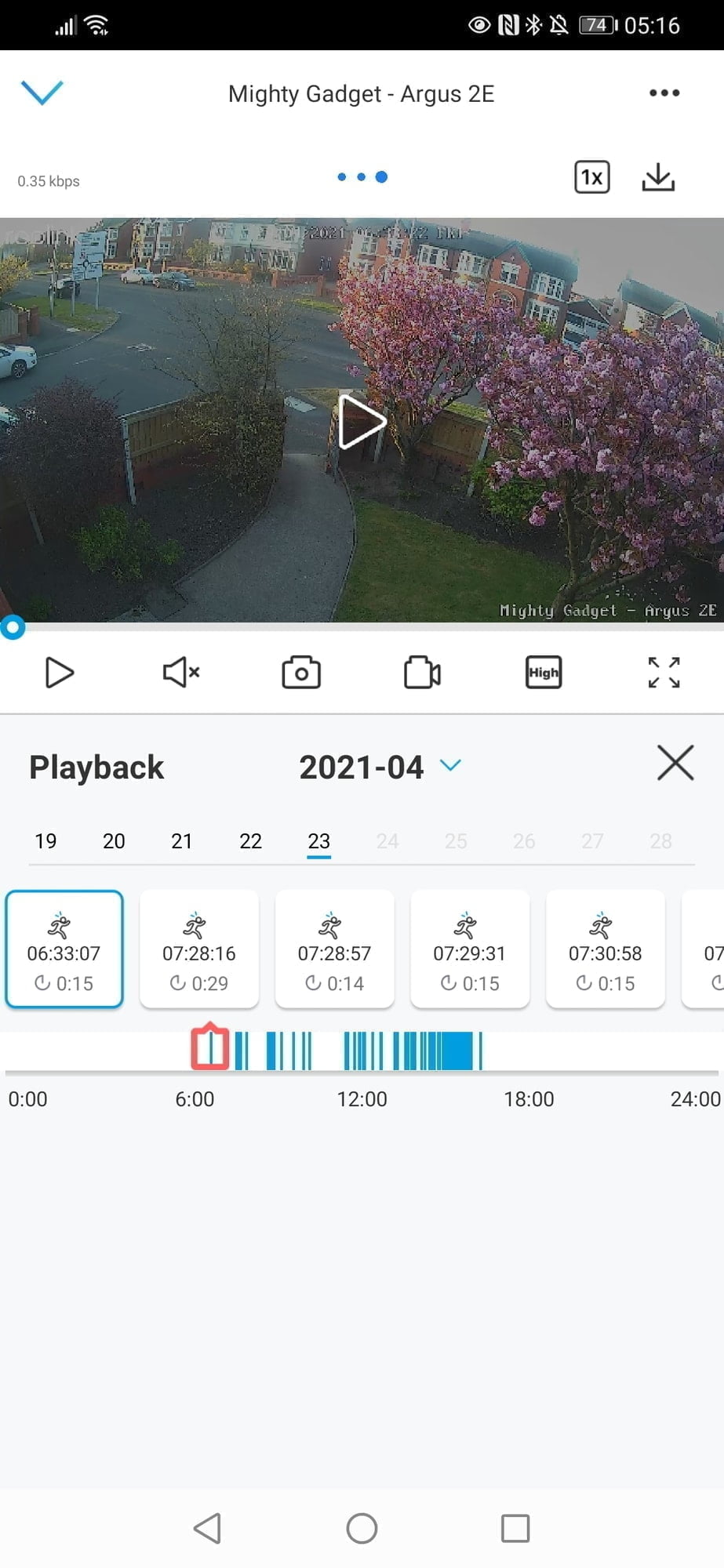Image resolution: width=724 pixels, height=1568 pixels.
Task: Enter fullscreen mode
Action: tap(664, 673)
